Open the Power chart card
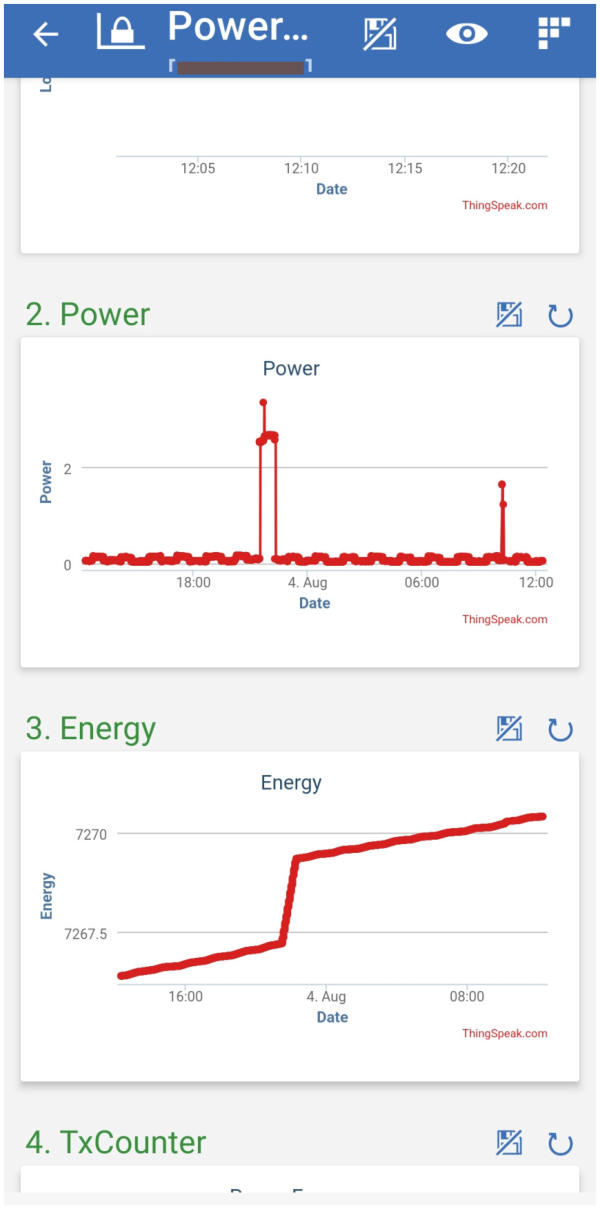The height and width of the screenshot is (1209, 600). pos(300,500)
